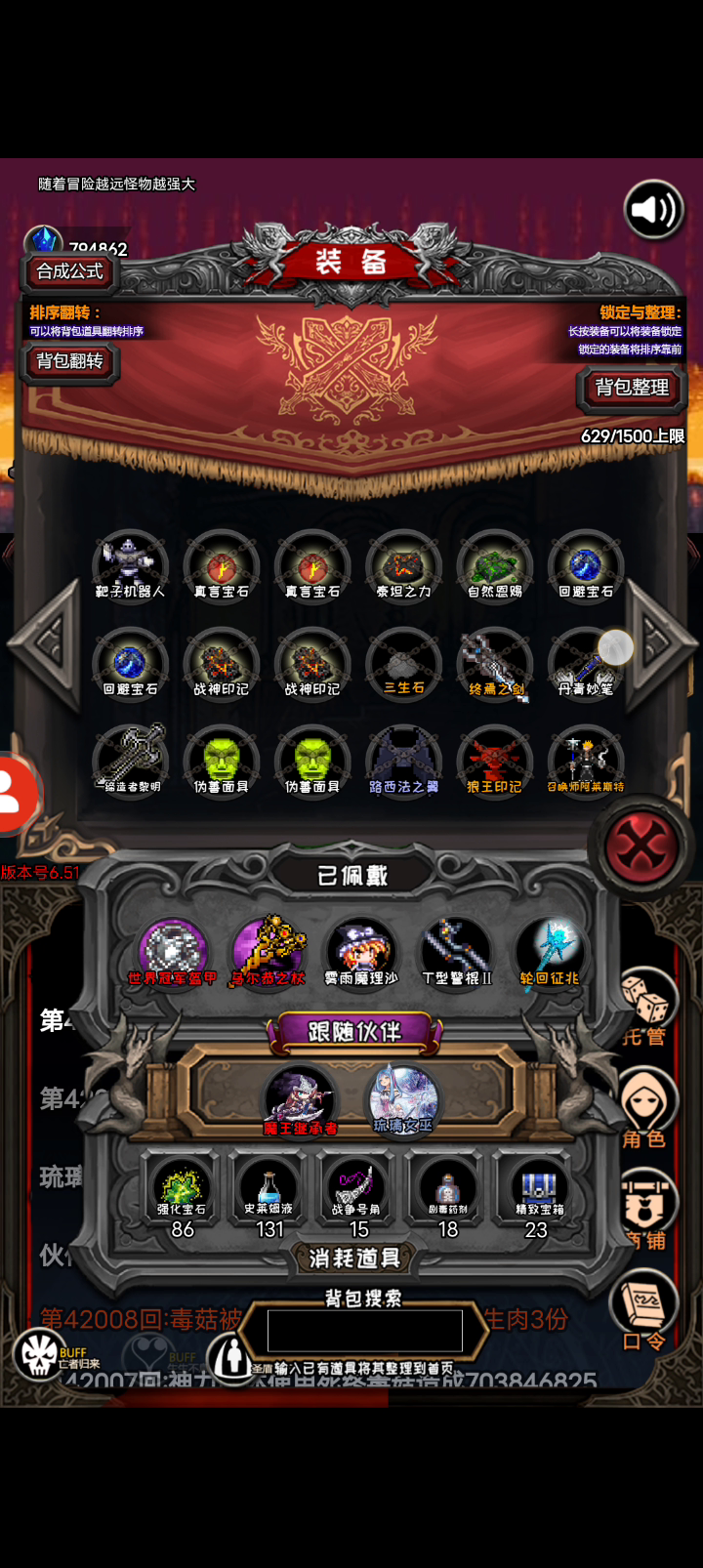Use the 强化宝石 consumable
Image resolution: width=703 pixels, height=1568 pixels.
[182, 1195]
